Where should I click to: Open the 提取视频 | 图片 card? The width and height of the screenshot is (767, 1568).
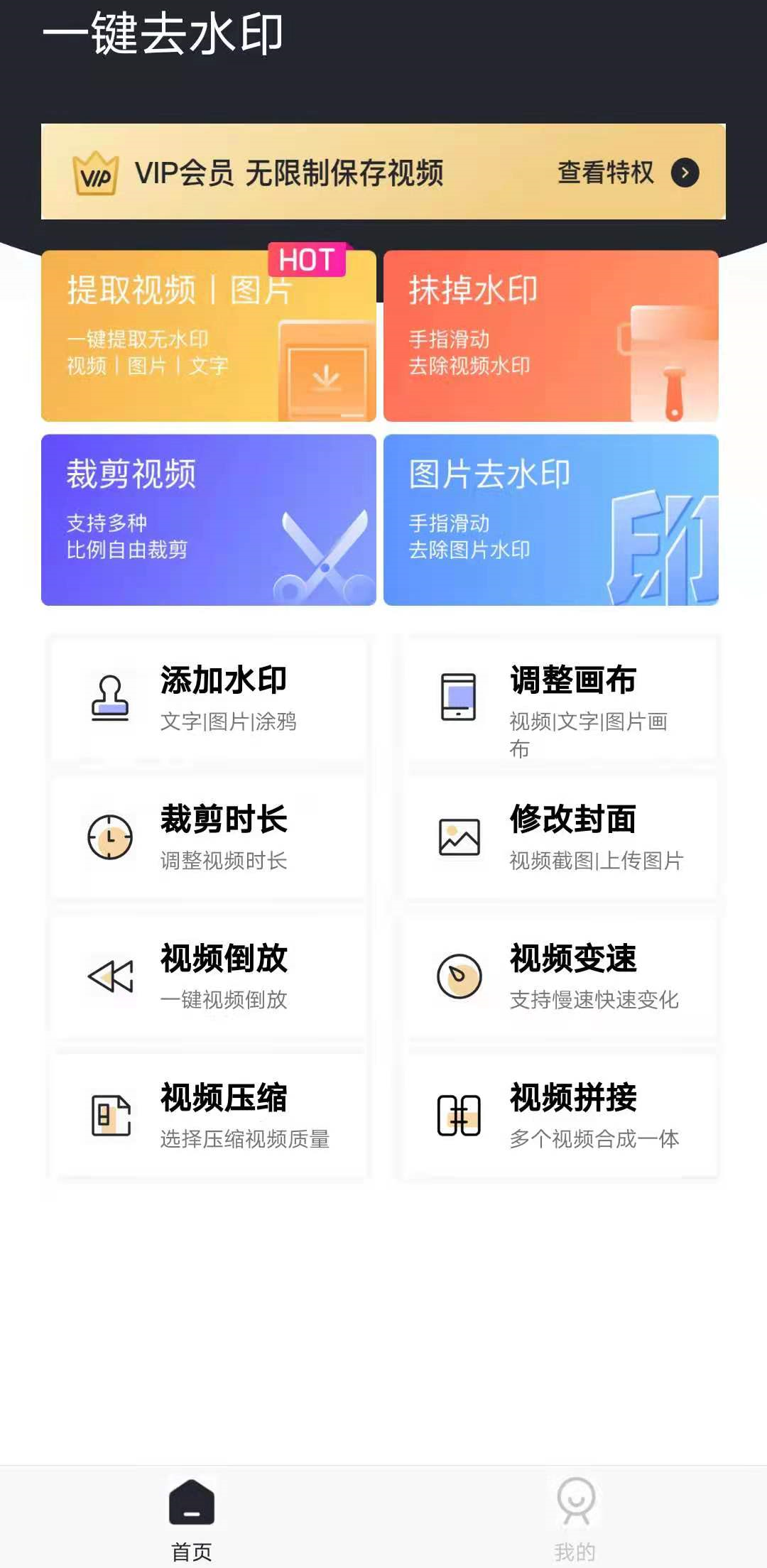click(x=209, y=336)
